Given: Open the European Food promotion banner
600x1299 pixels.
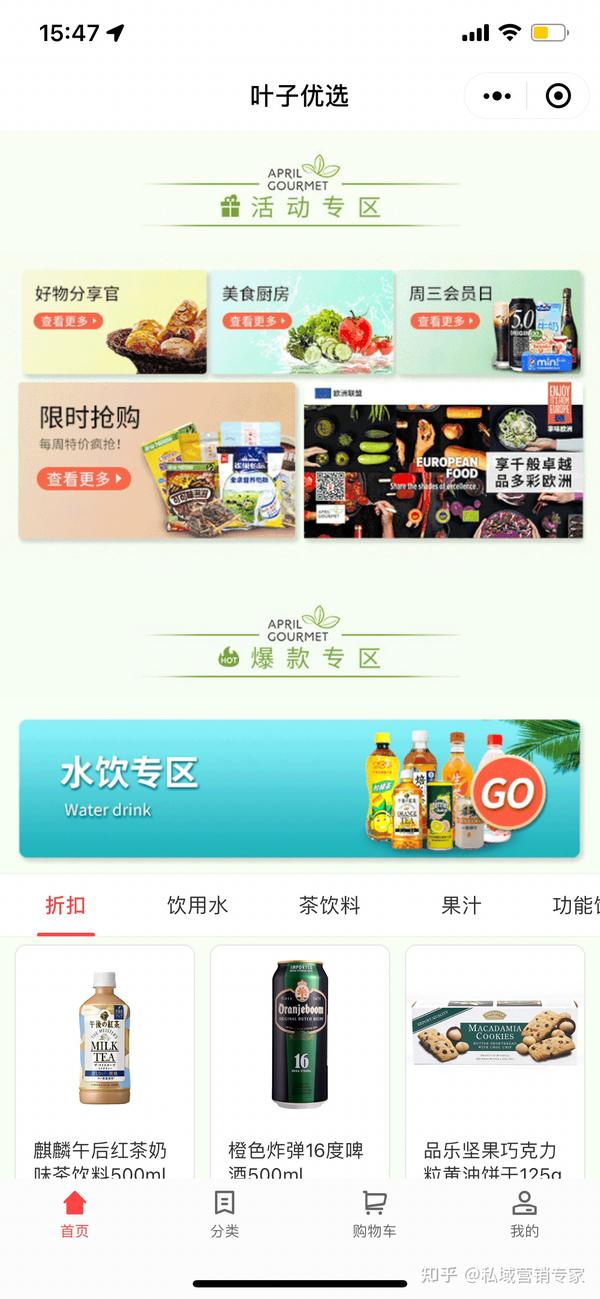Looking at the screenshot, I should pyautogui.click(x=443, y=461).
